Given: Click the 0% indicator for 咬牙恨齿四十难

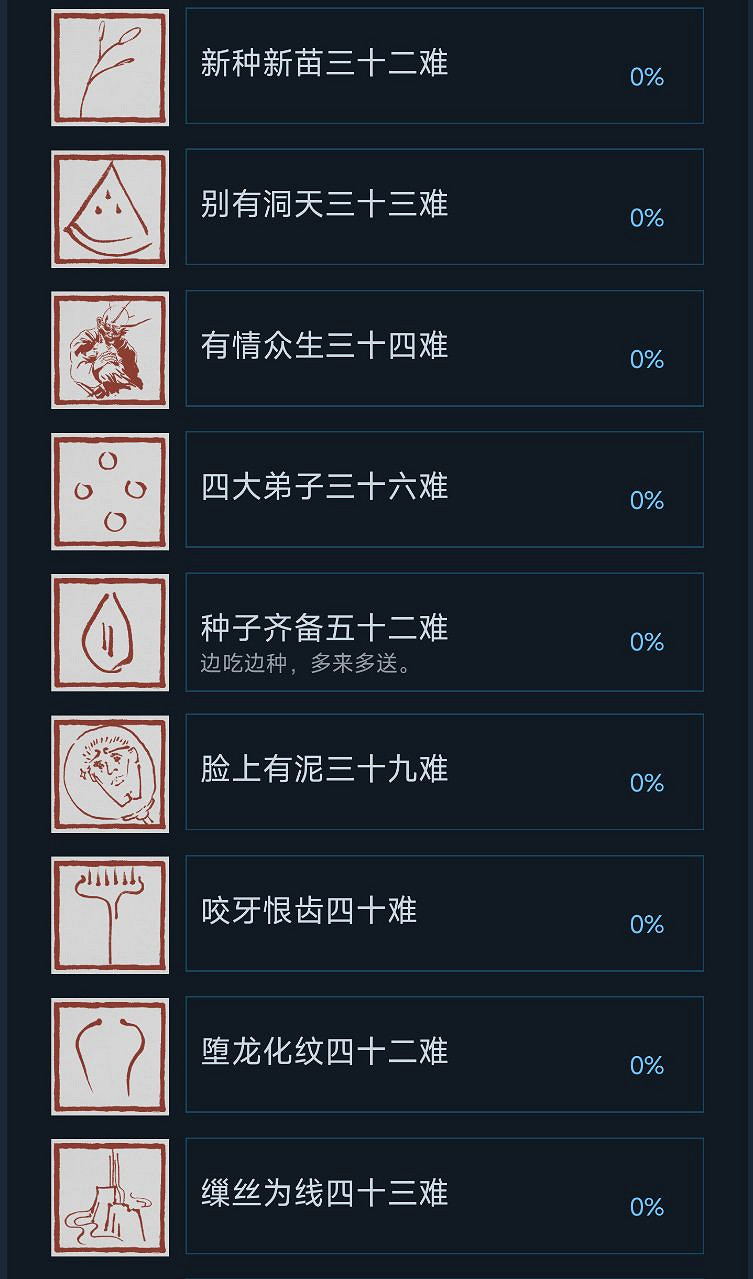Looking at the screenshot, I should coord(648,925).
